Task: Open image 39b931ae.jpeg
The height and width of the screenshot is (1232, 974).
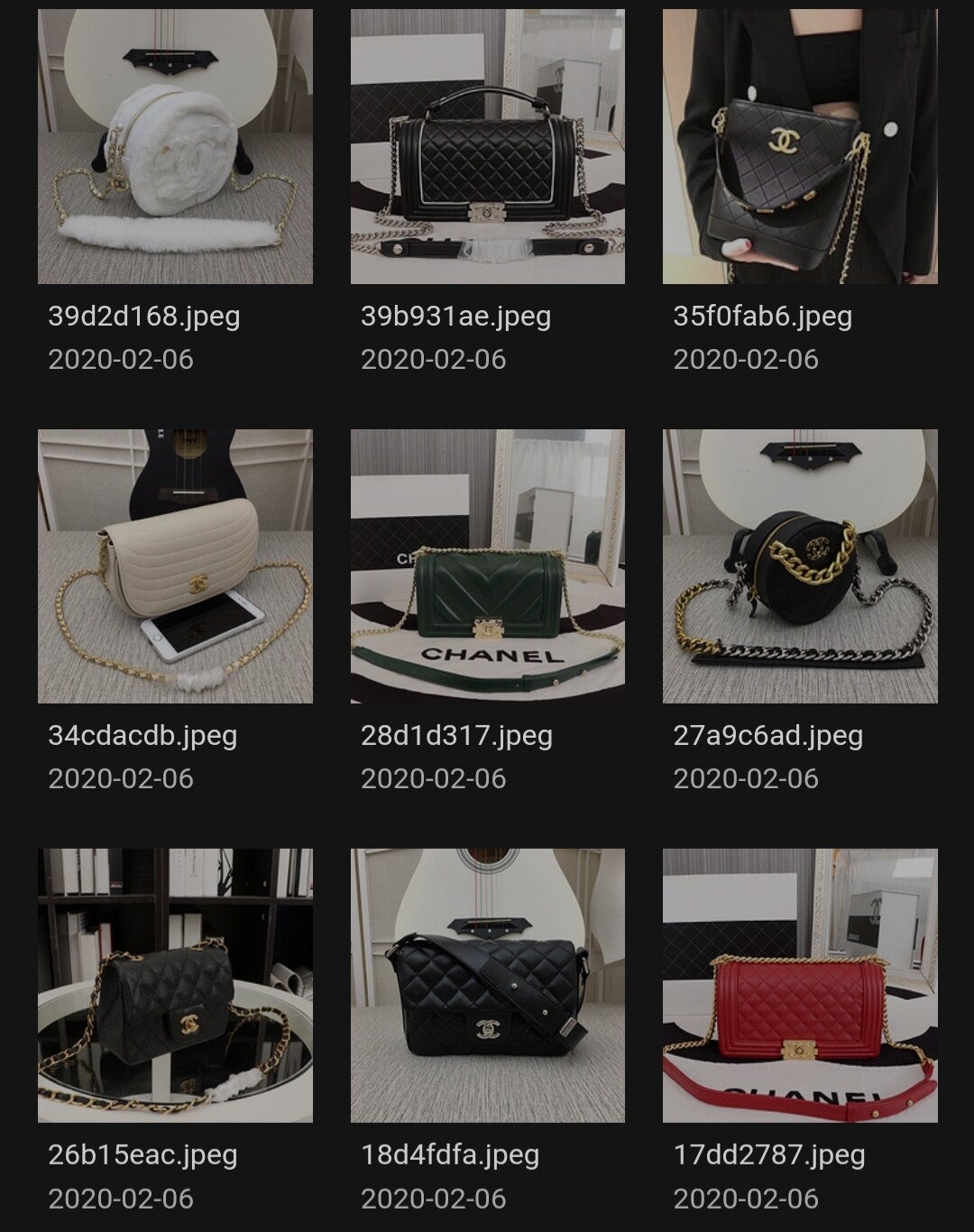Action: [487, 147]
